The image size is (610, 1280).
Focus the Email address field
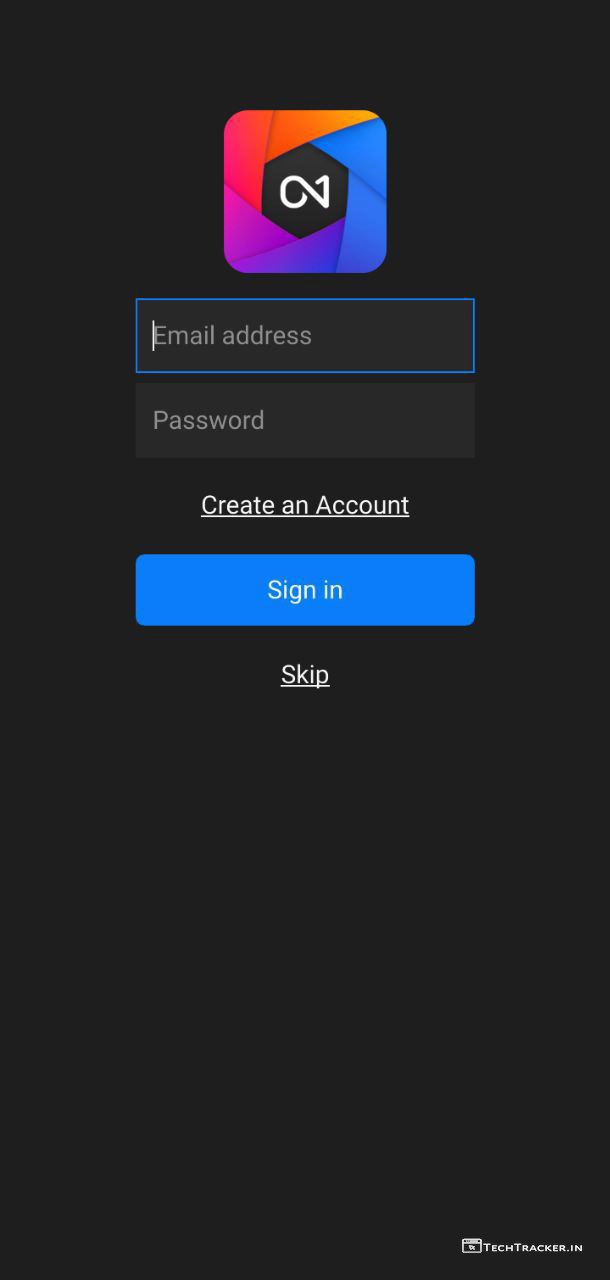[304, 336]
